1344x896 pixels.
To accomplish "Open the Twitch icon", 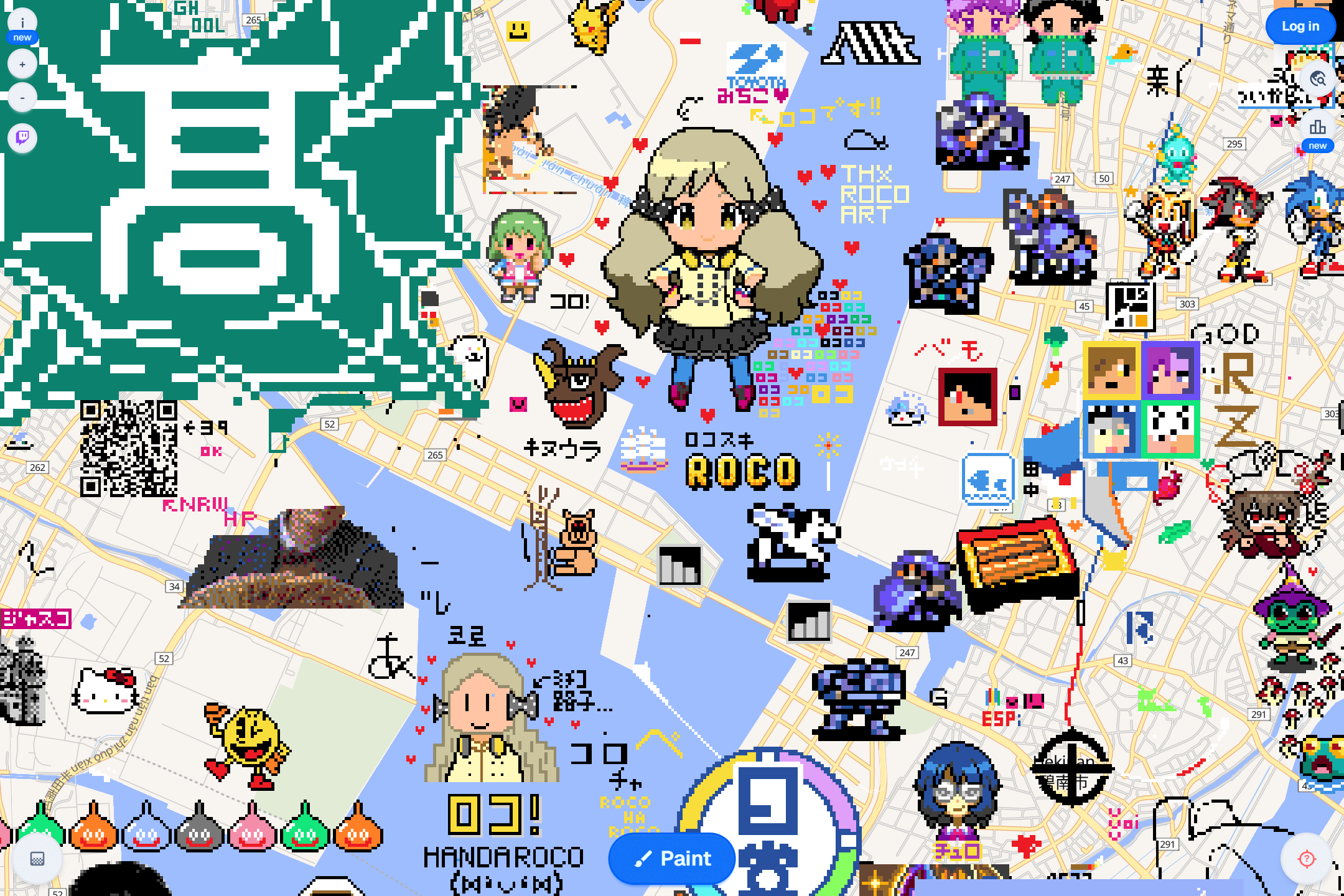I will [x=22, y=137].
